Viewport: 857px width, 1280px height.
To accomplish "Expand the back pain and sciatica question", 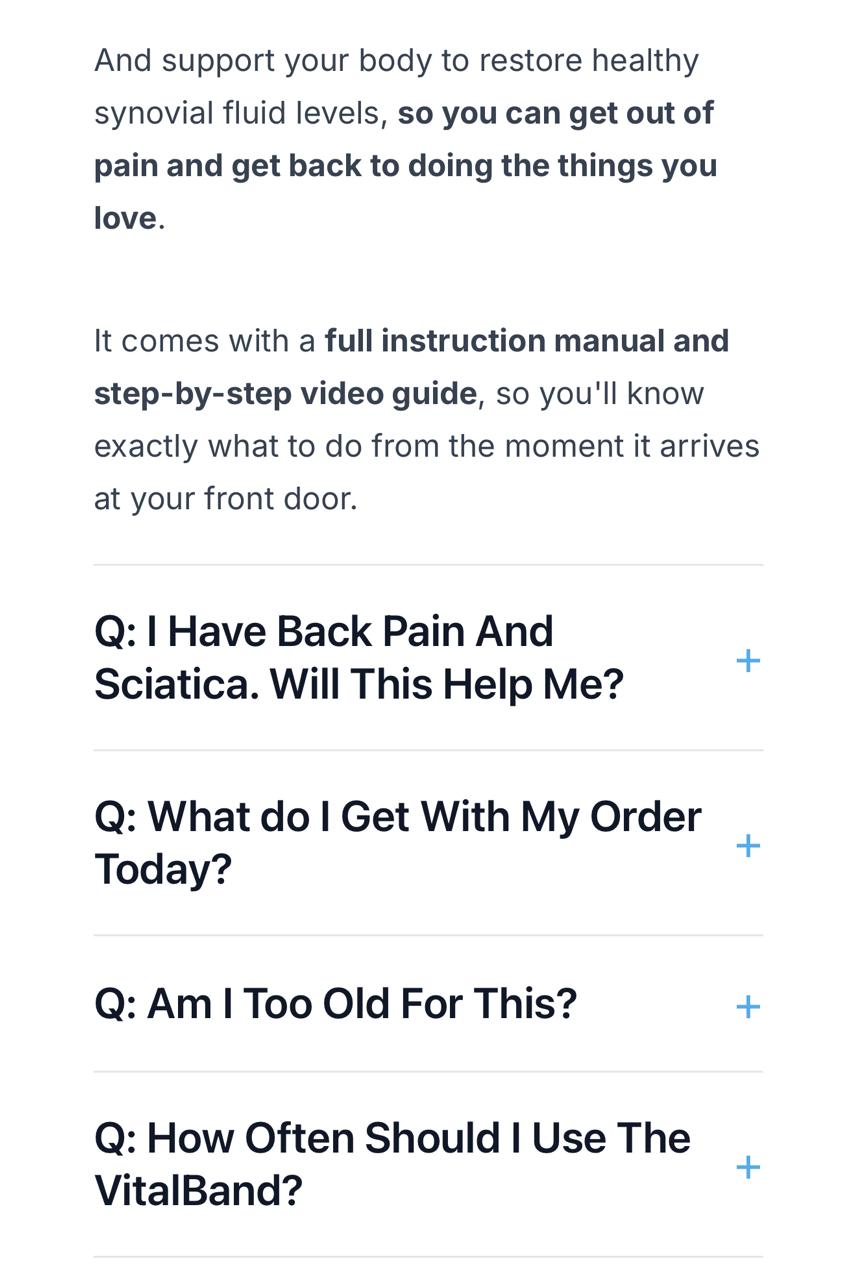I will [428, 658].
